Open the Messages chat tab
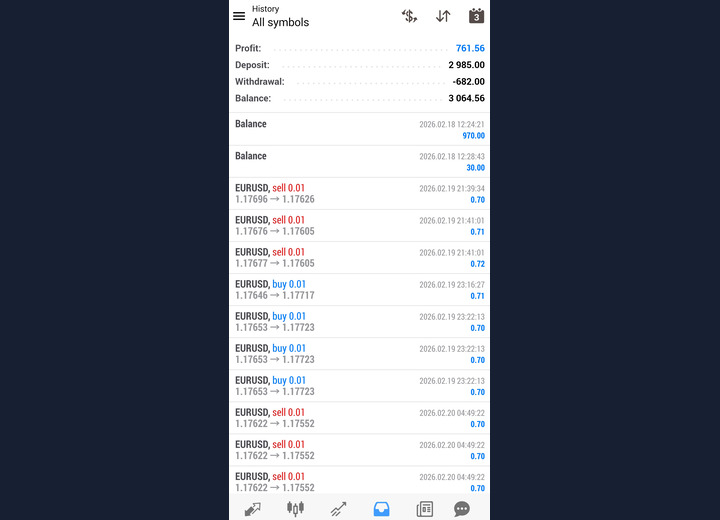This screenshot has width=720, height=520. (x=462, y=508)
